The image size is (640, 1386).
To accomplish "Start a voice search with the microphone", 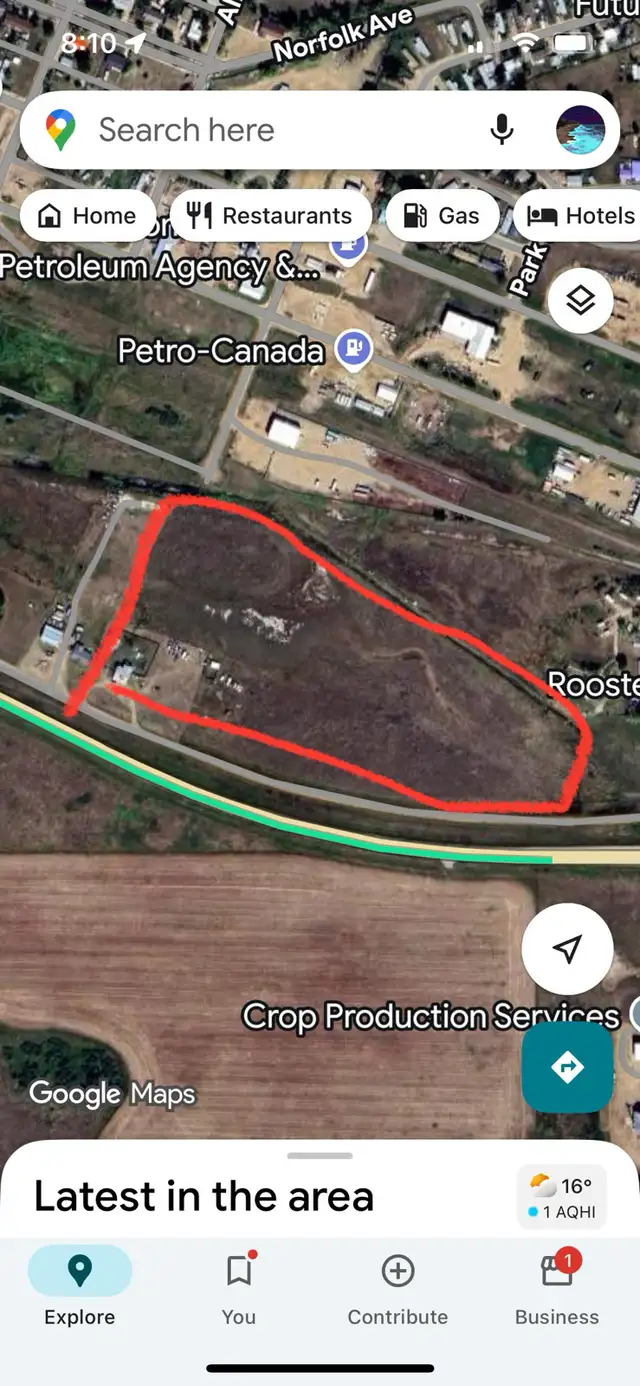I will 502,130.
